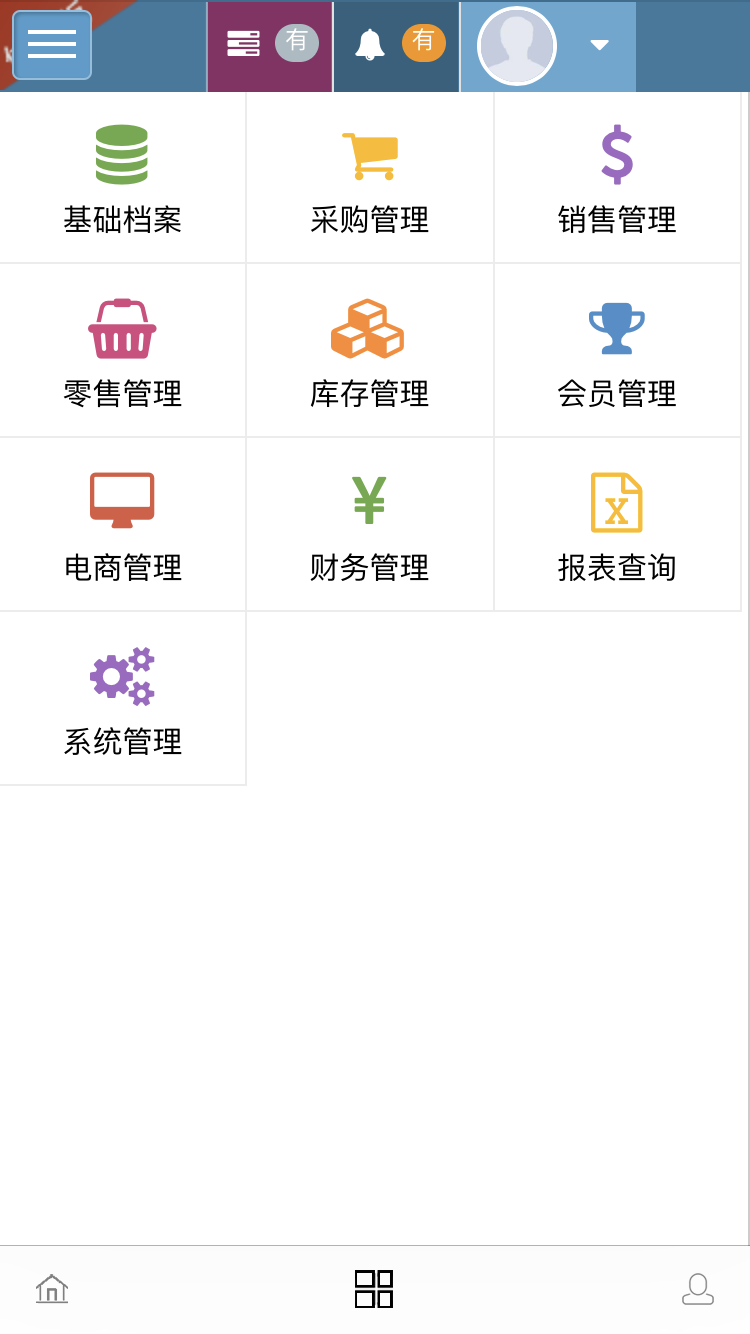Open the task list icon with badge
750x1334 pixels.
click(270, 46)
